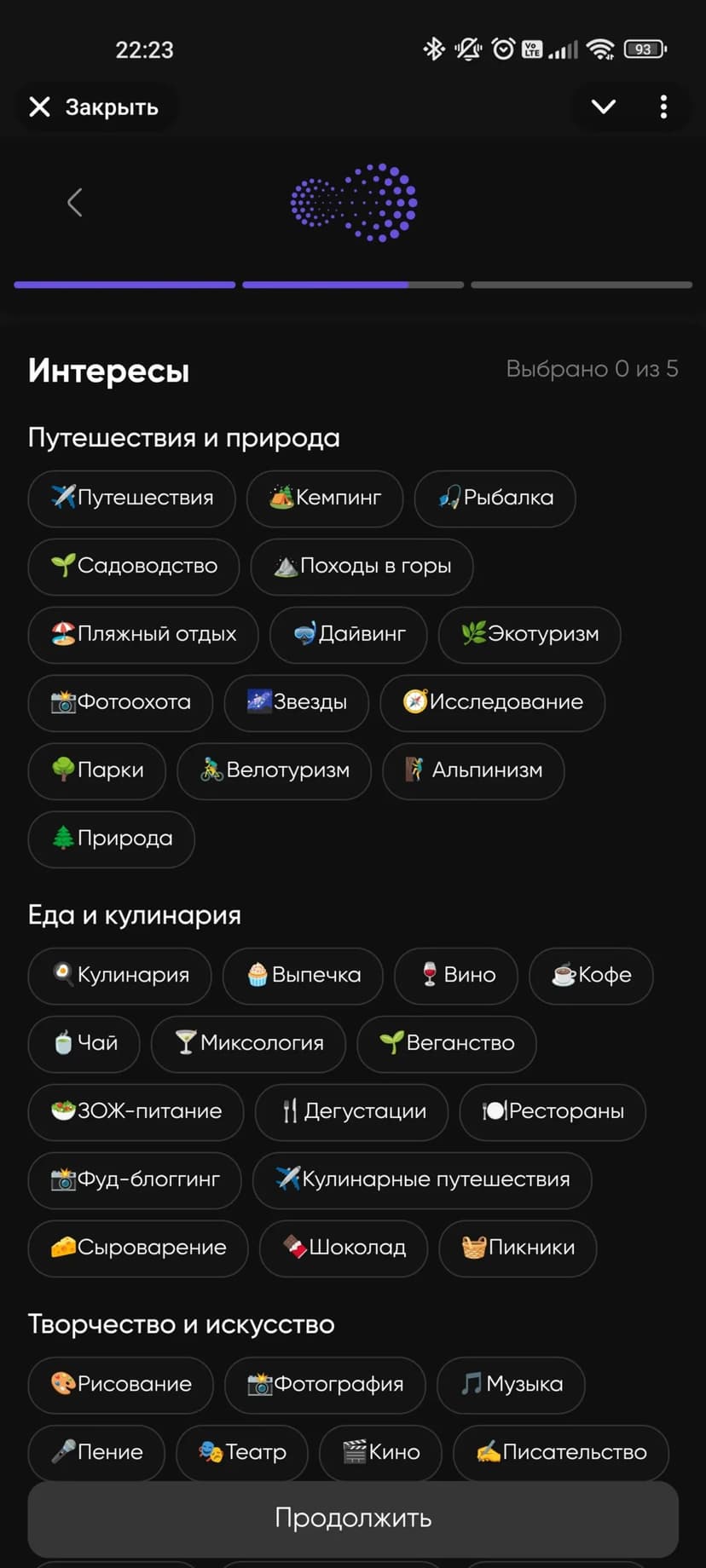706x1568 pixels.
Task: Pick Рыбалка as an interest
Action: pyautogui.click(x=495, y=498)
